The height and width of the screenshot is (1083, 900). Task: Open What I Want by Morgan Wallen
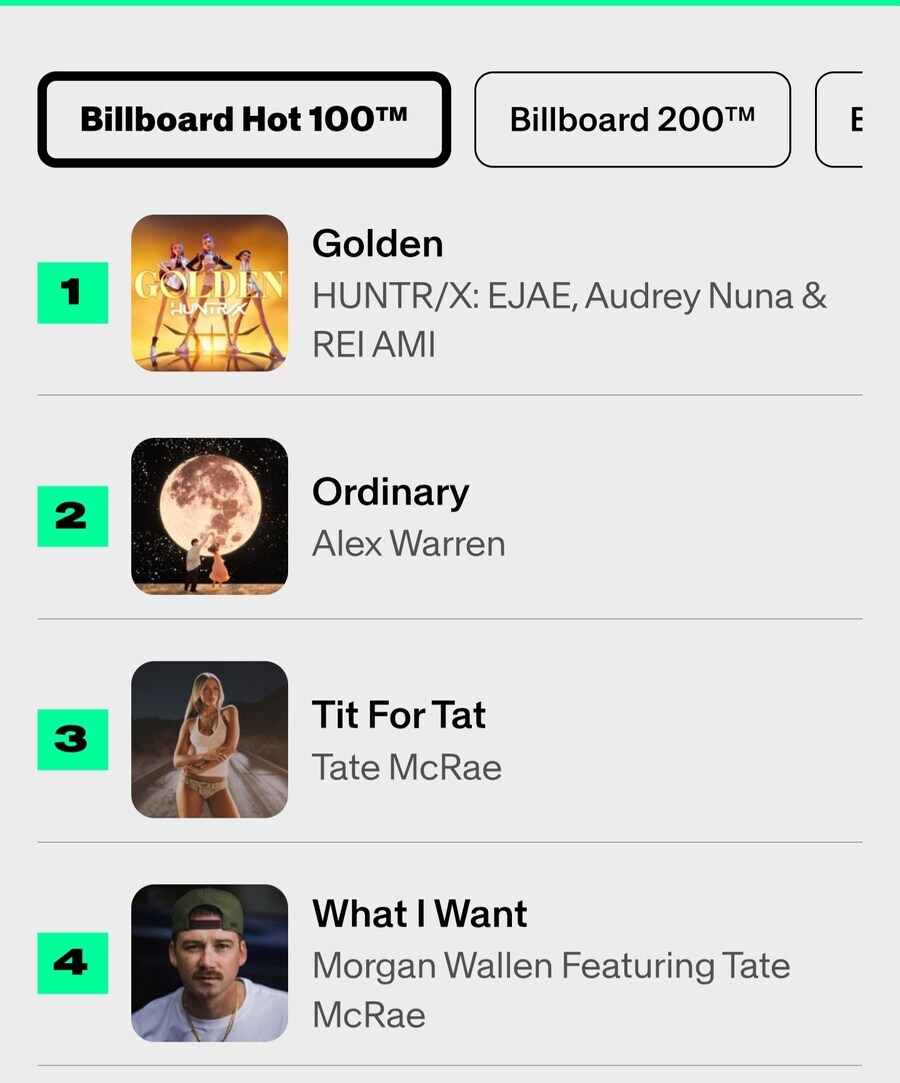[x=420, y=914]
